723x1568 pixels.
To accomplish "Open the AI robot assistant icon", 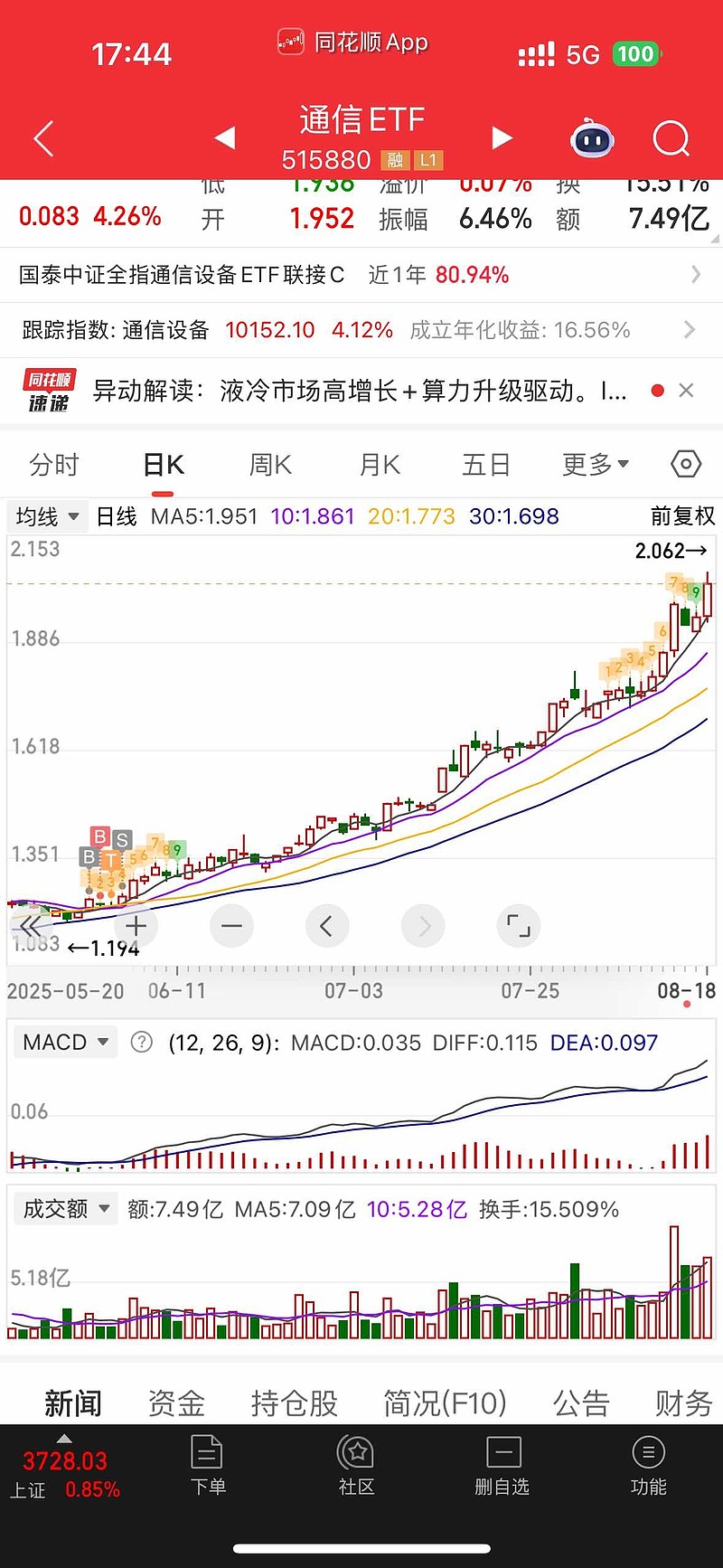I will pos(592,138).
